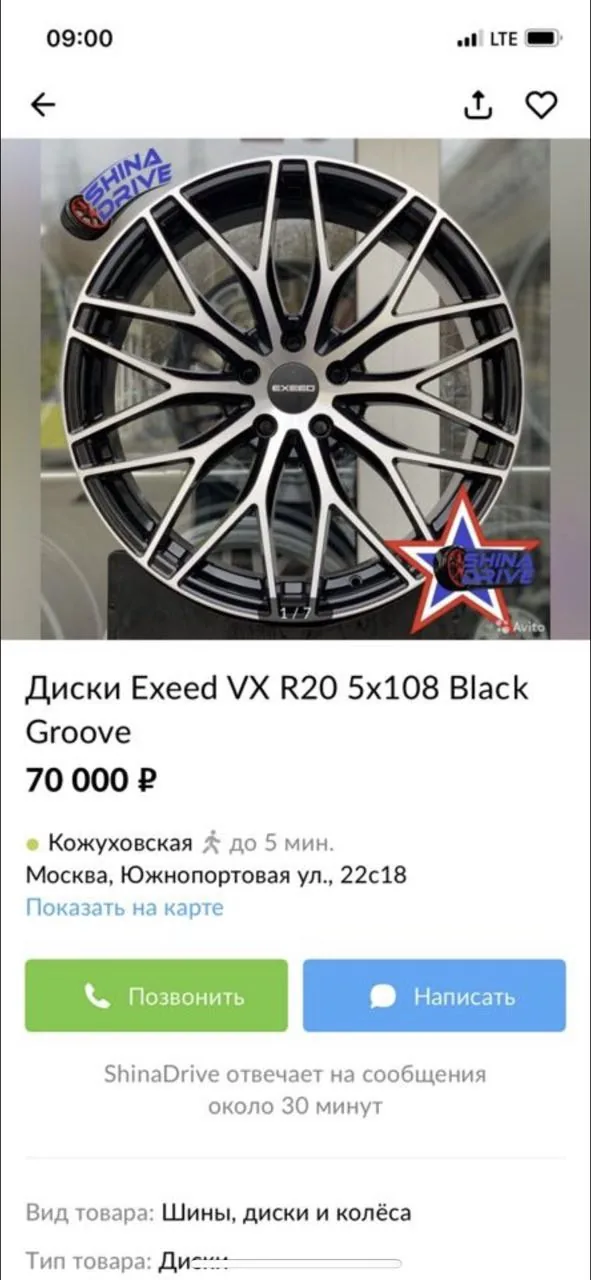Message seller with Написать button

tap(434, 996)
